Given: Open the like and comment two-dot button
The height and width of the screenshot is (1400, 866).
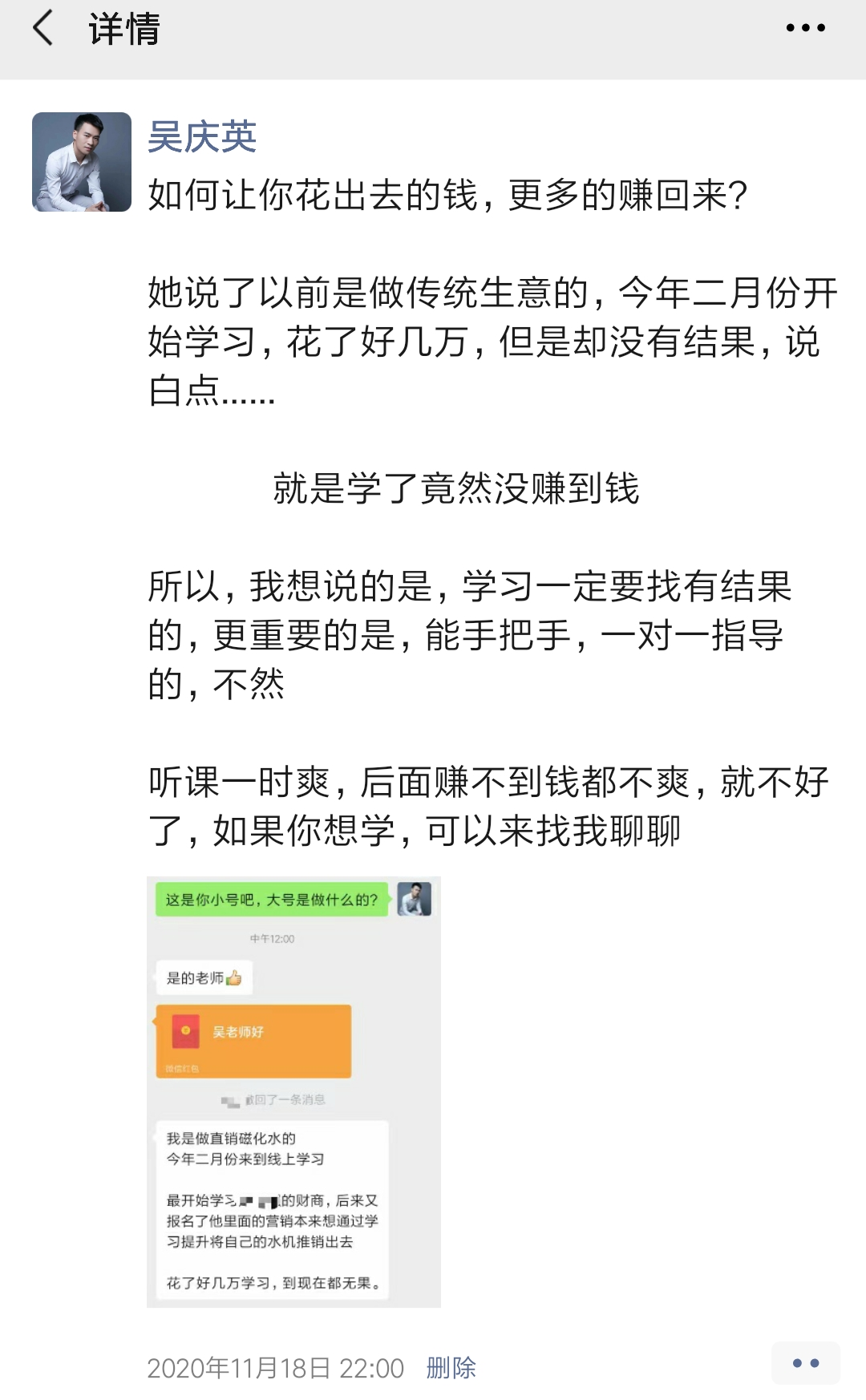Looking at the screenshot, I should (805, 1363).
